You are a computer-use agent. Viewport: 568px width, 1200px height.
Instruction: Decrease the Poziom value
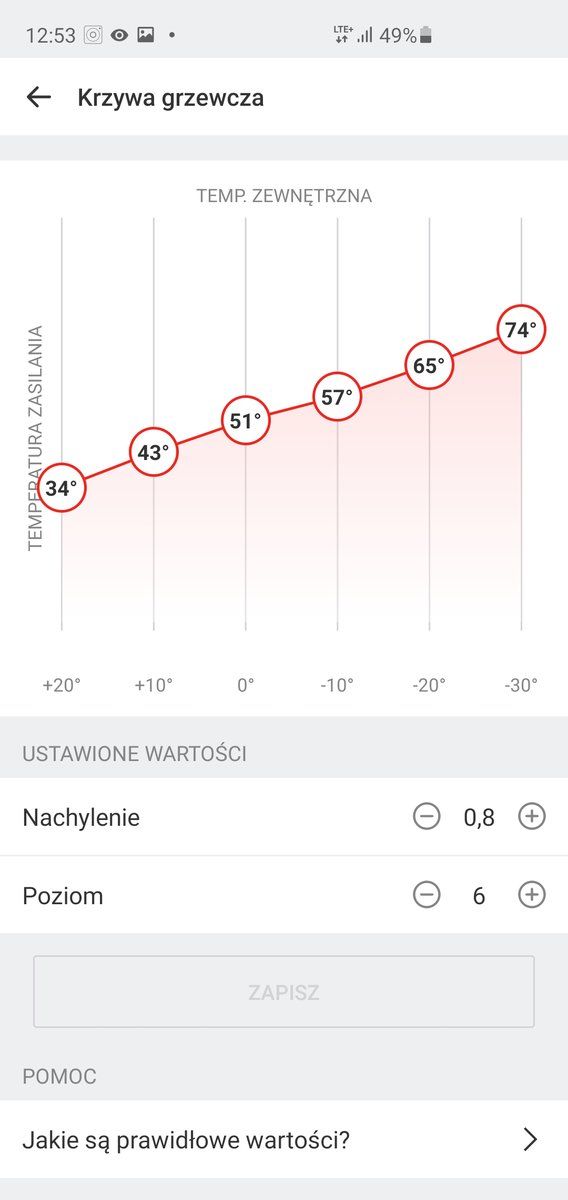pyautogui.click(x=426, y=895)
